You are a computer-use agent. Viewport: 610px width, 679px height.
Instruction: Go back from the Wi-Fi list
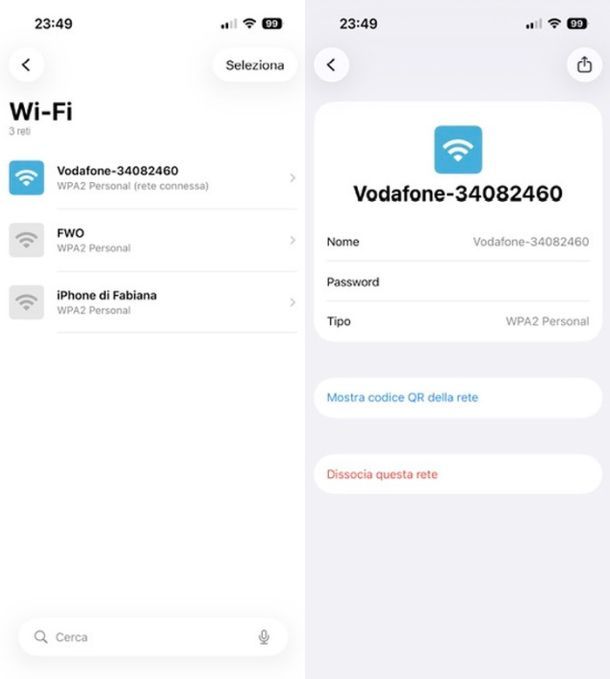[26, 65]
